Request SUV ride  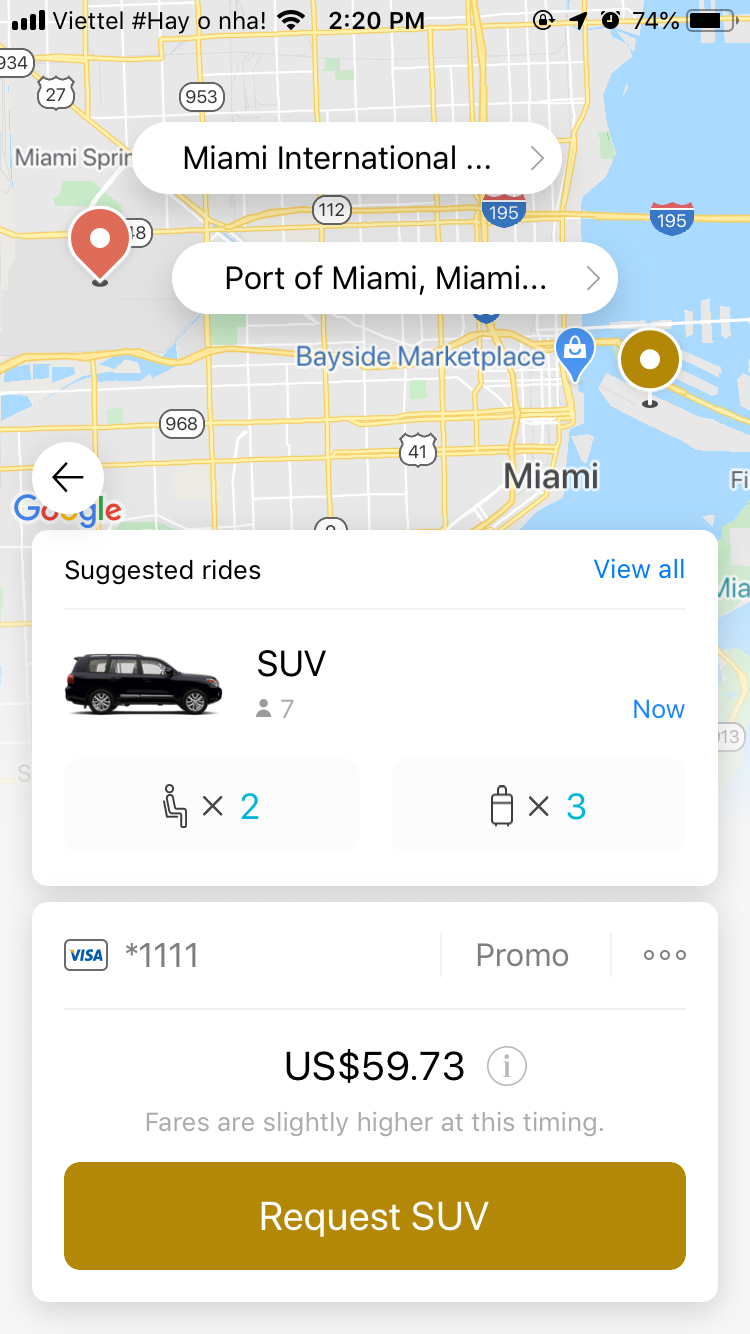[375, 1216]
